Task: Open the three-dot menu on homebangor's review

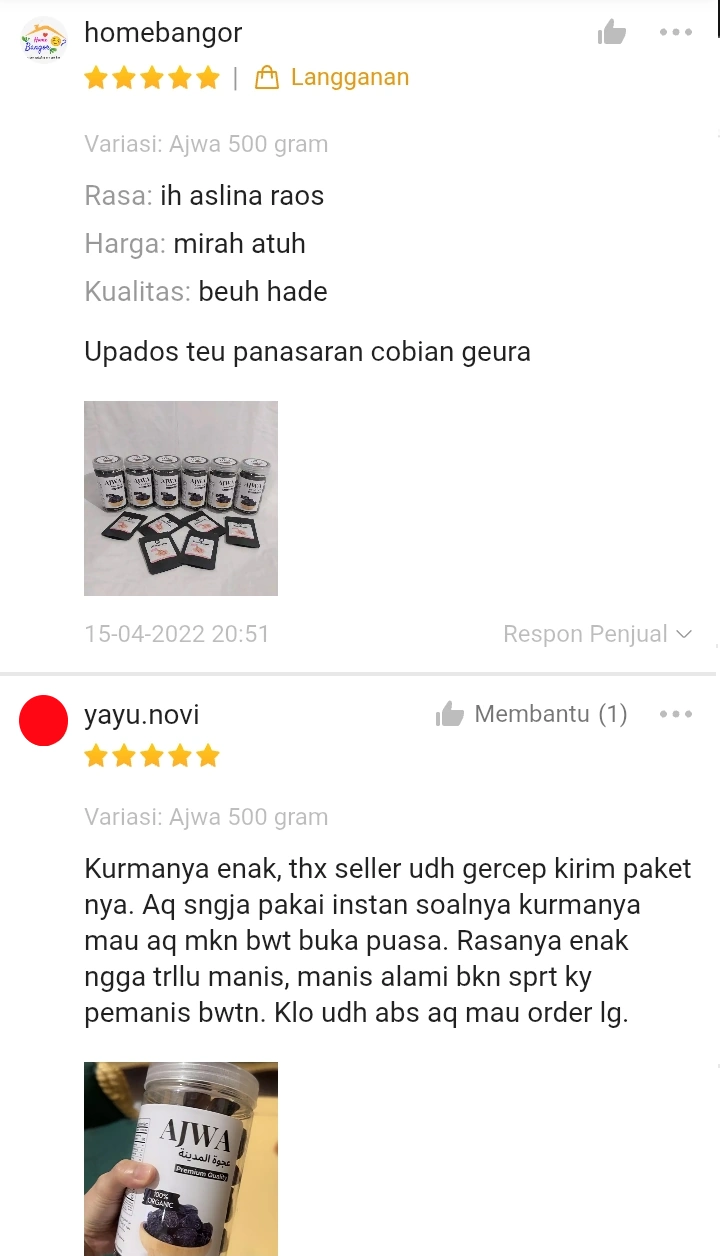Action: coord(676,31)
